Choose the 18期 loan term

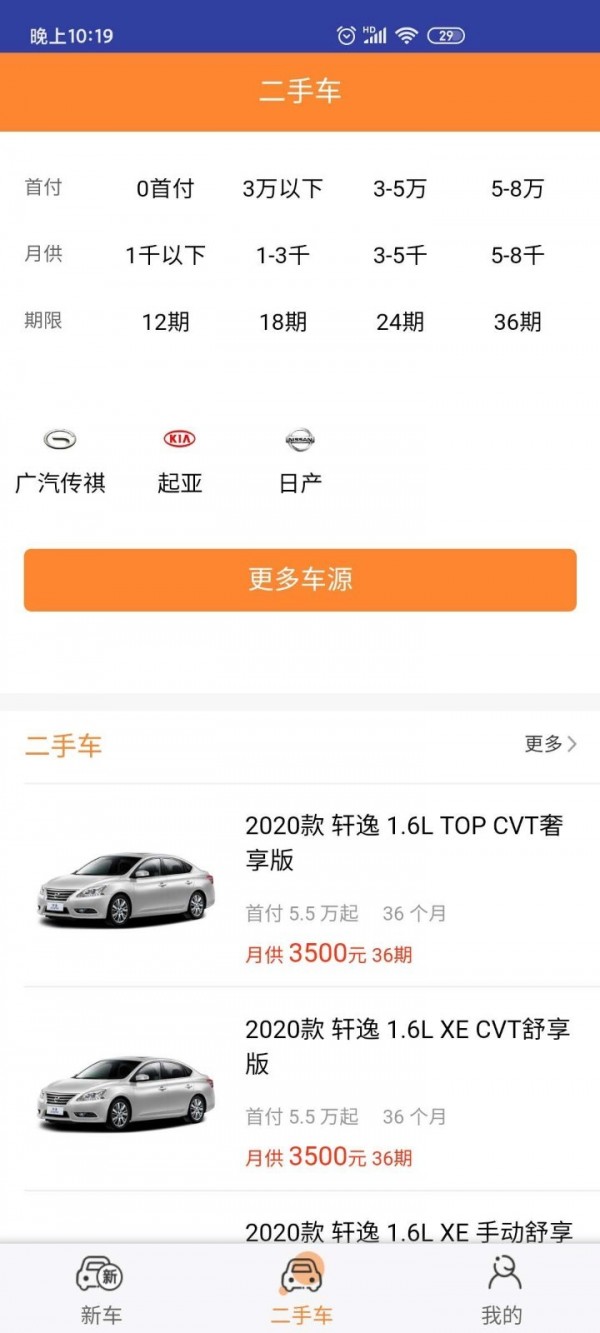click(x=283, y=322)
